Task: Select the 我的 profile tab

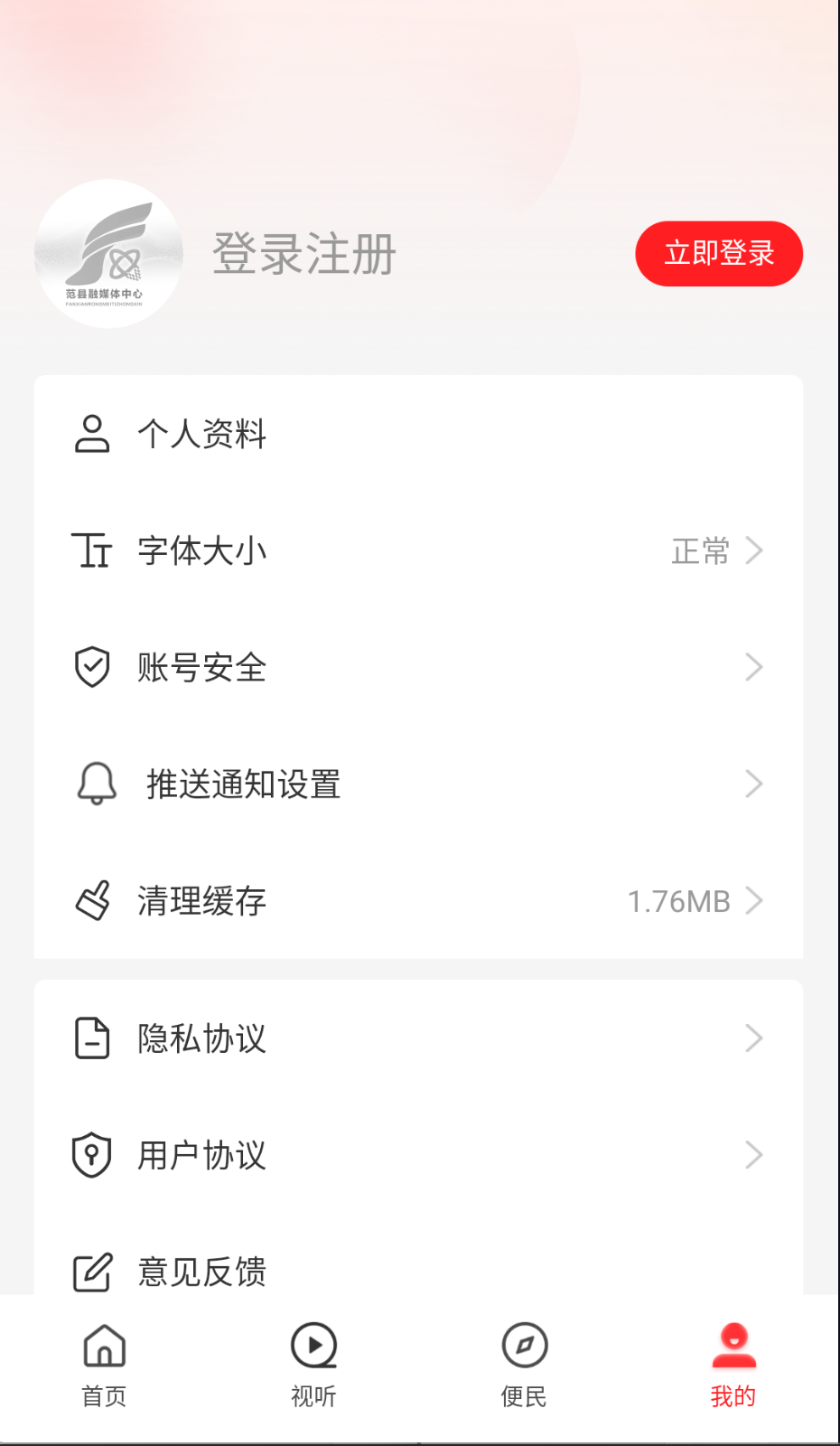Action: click(x=733, y=1365)
